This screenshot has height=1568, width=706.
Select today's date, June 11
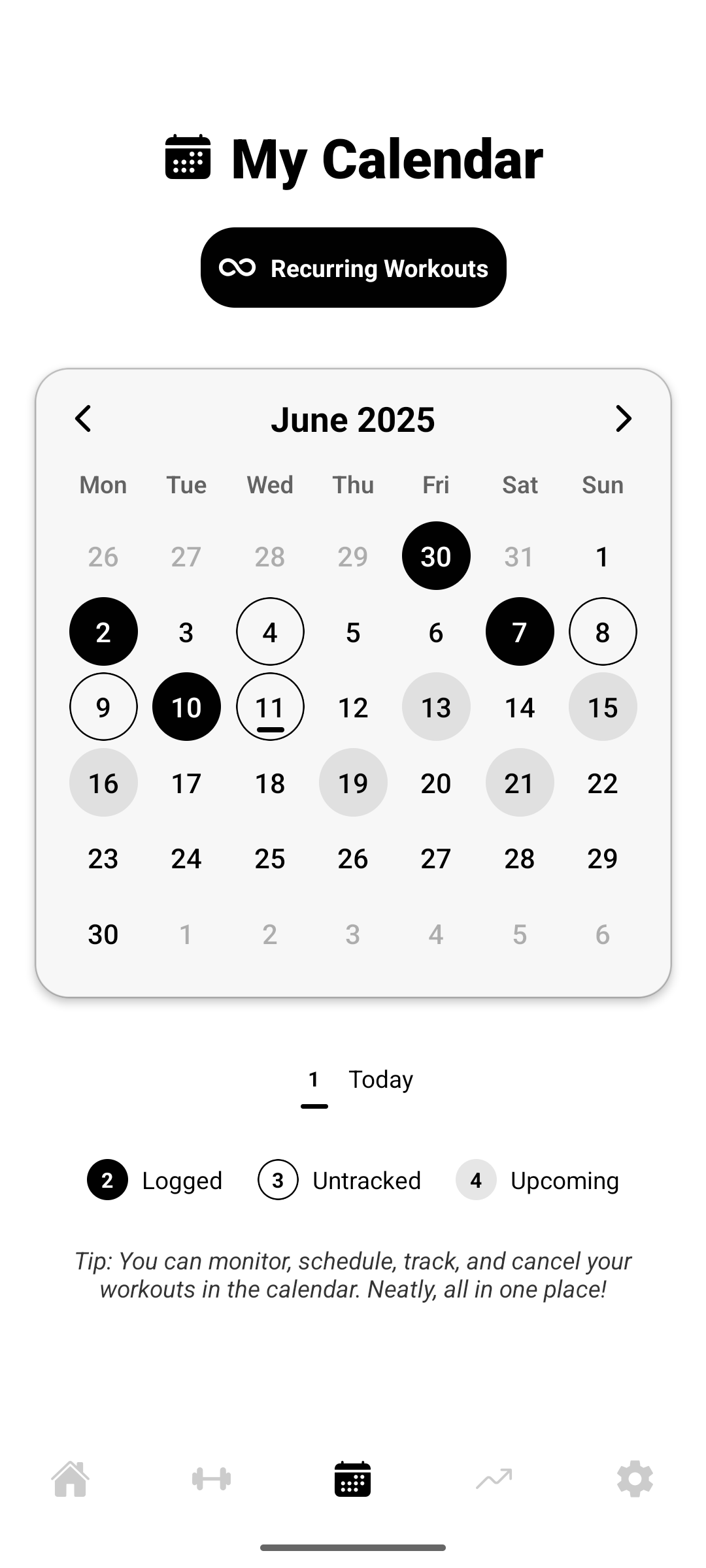click(x=270, y=707)
